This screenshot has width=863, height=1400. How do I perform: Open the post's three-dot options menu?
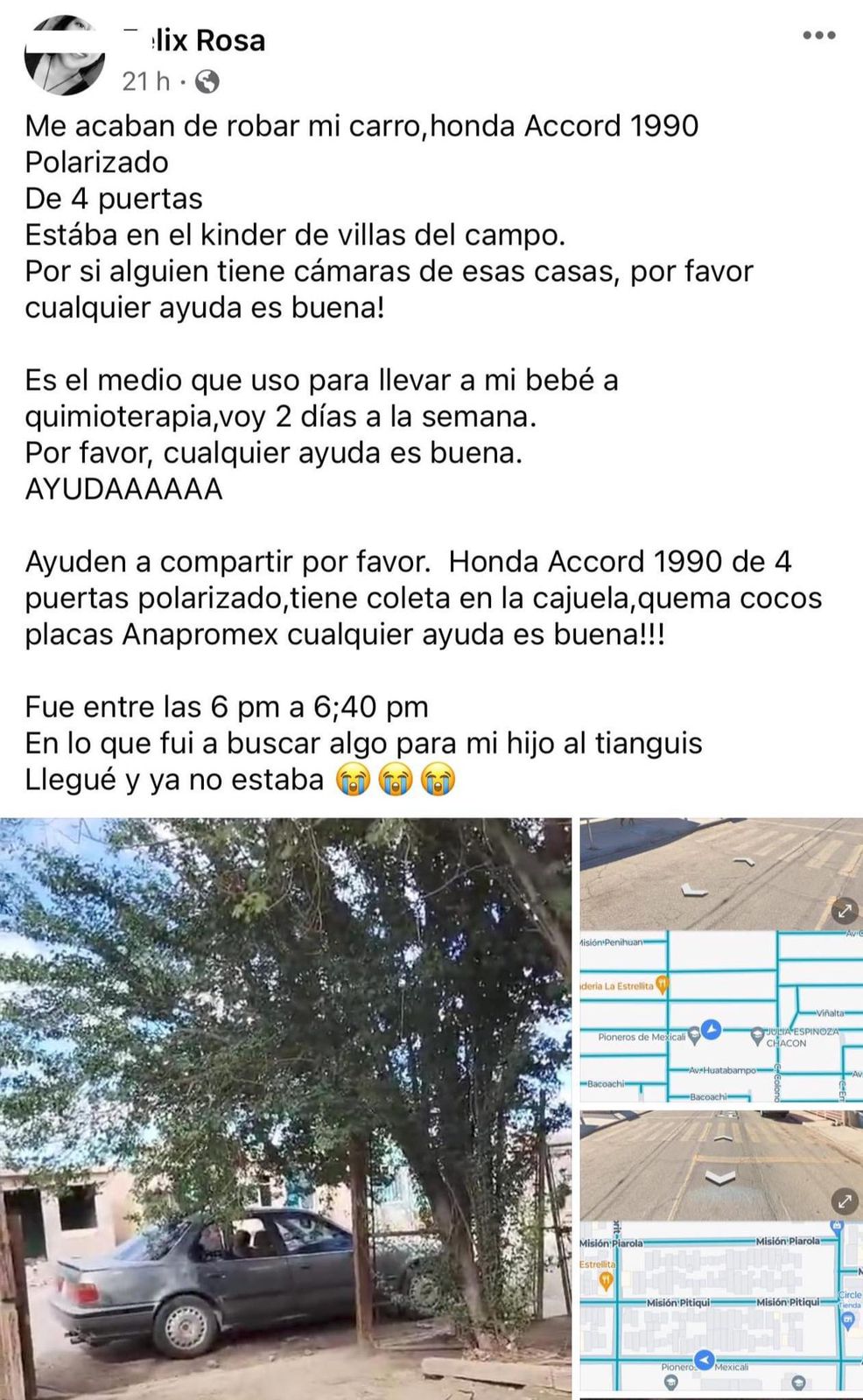[x=818, y=36]
